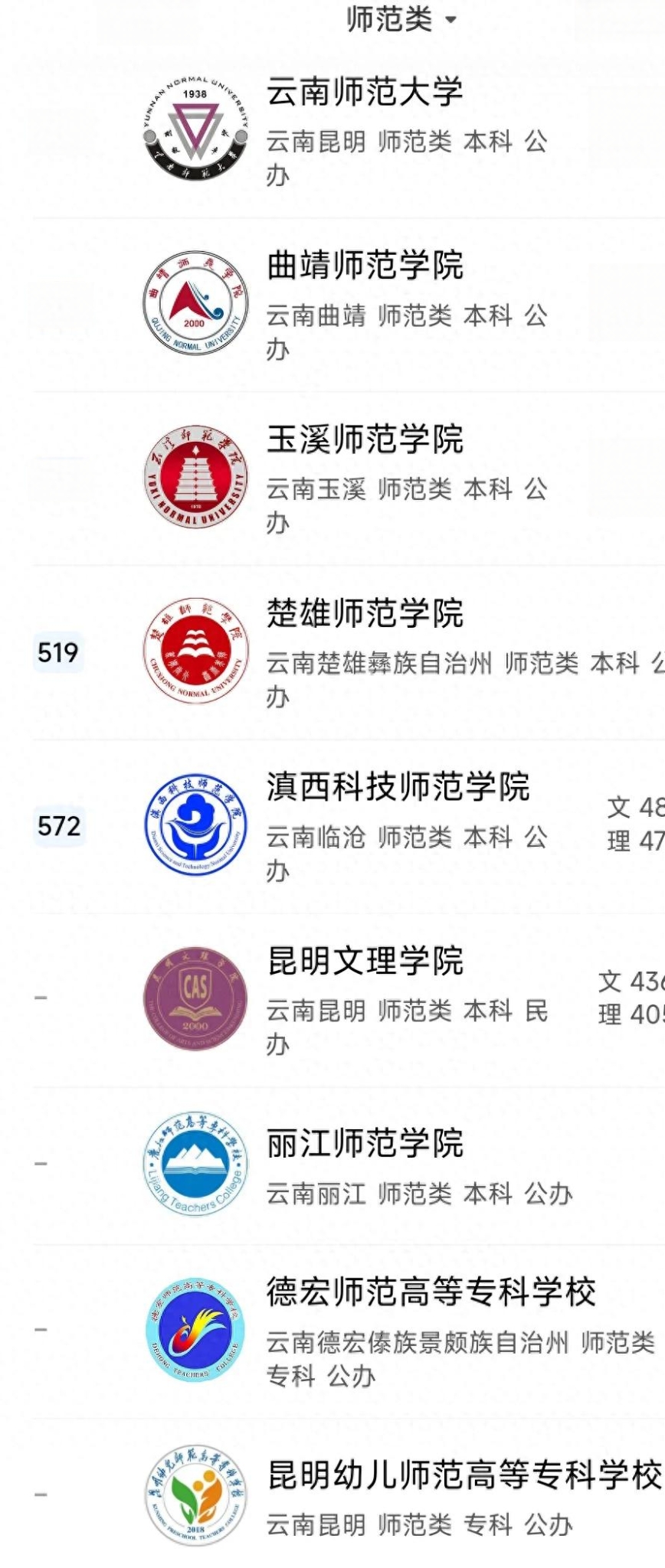Open 丽江师范学院 details

tap(365, 1144)
